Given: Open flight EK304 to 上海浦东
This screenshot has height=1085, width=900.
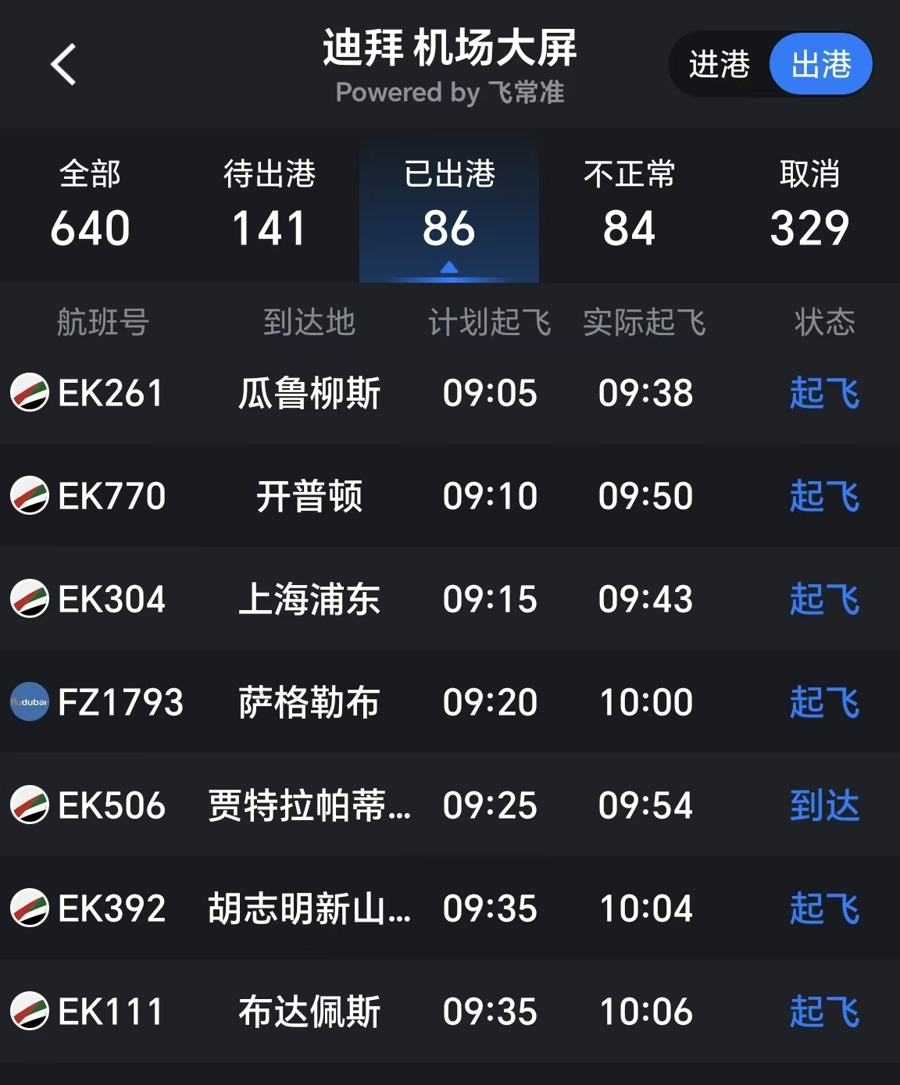Looking at the screenshot, I should (450, 599).
